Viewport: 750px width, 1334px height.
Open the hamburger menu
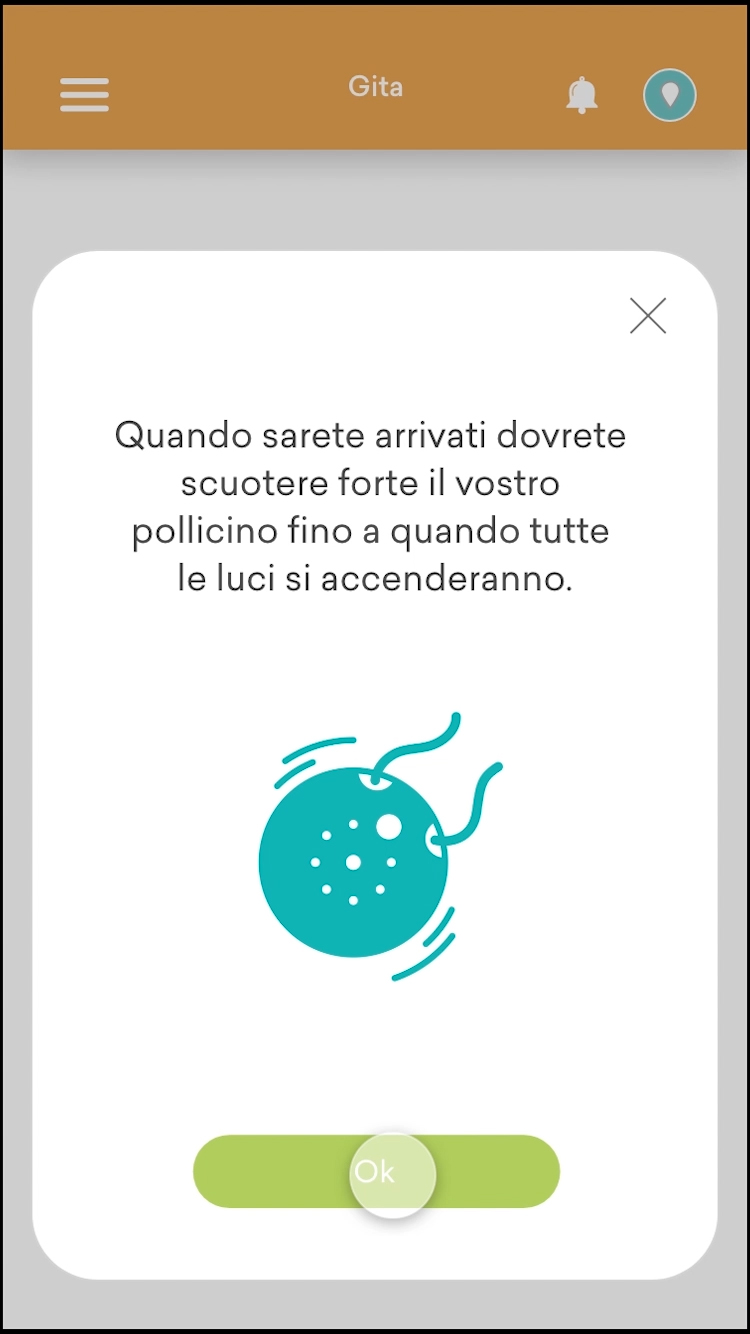[x=84, y=94]
